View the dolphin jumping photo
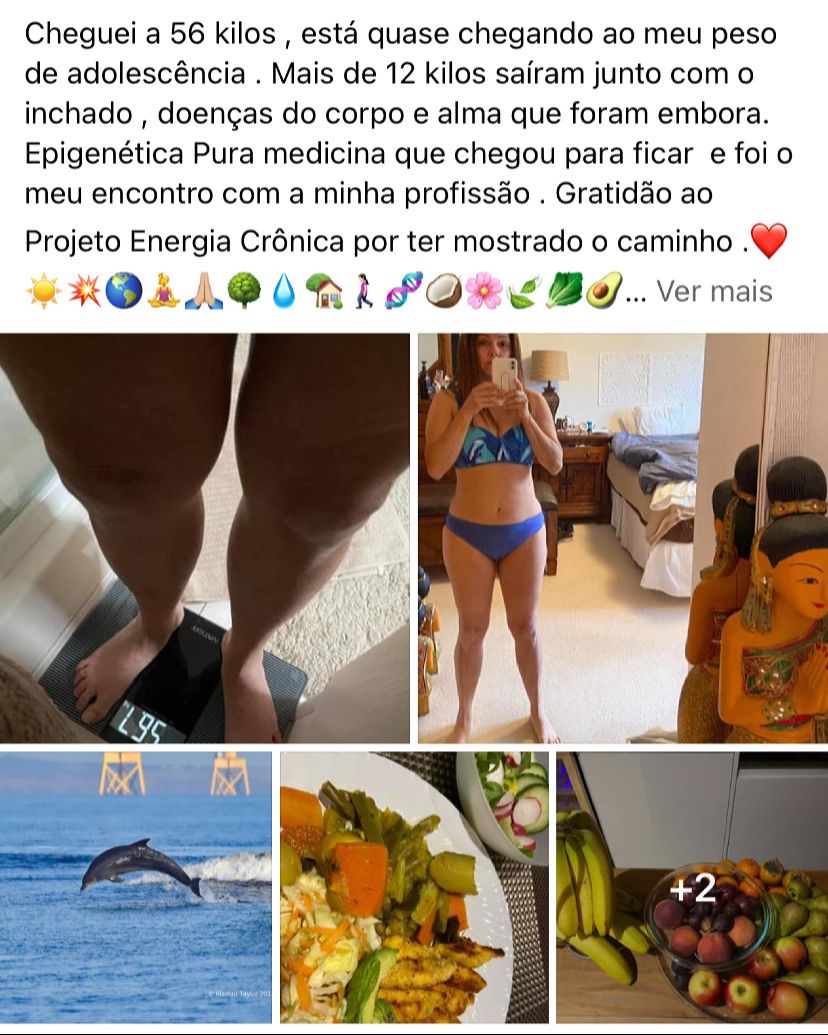The width and height of the screenshot is (828, 1035). tap(136, 887)
